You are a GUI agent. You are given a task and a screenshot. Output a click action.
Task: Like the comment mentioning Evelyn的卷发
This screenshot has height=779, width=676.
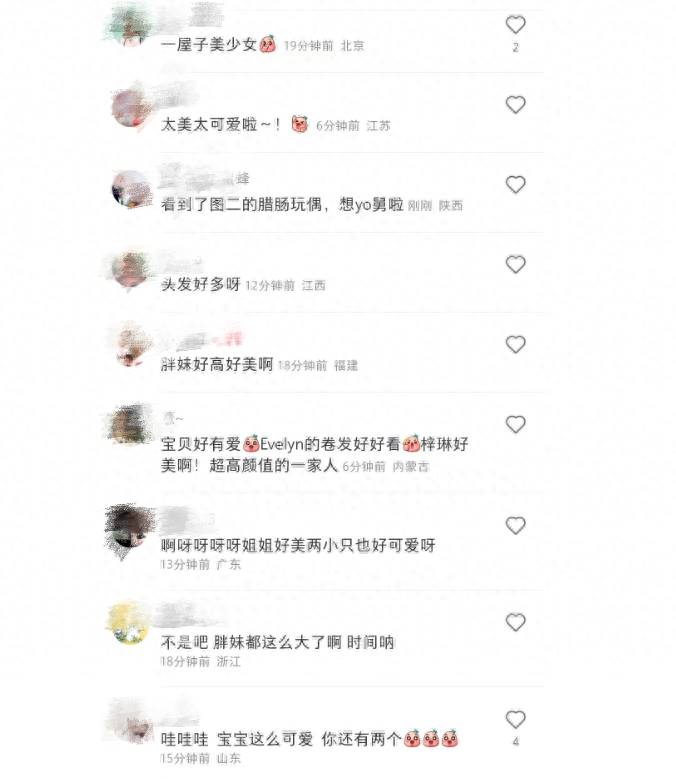point(515,425)
